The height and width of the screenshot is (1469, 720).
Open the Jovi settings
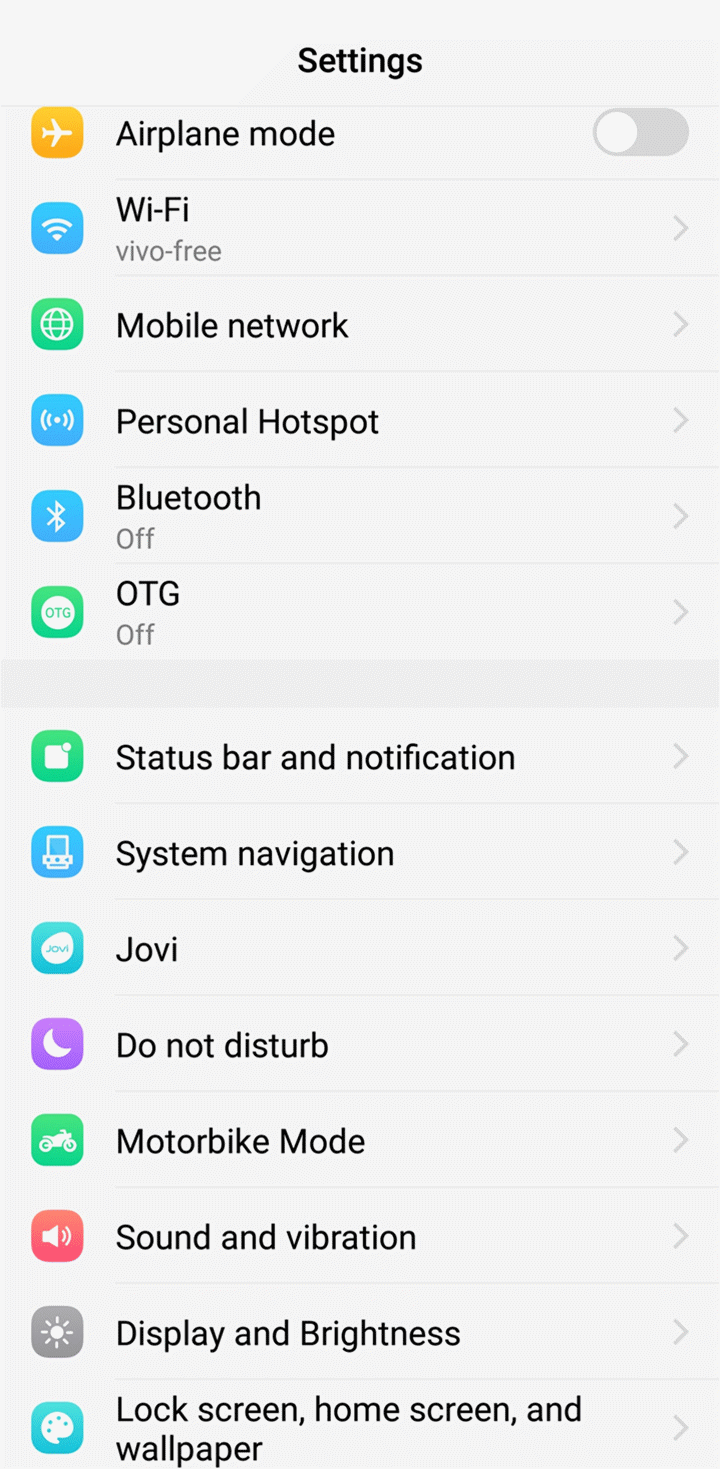[x=360, y=949]
